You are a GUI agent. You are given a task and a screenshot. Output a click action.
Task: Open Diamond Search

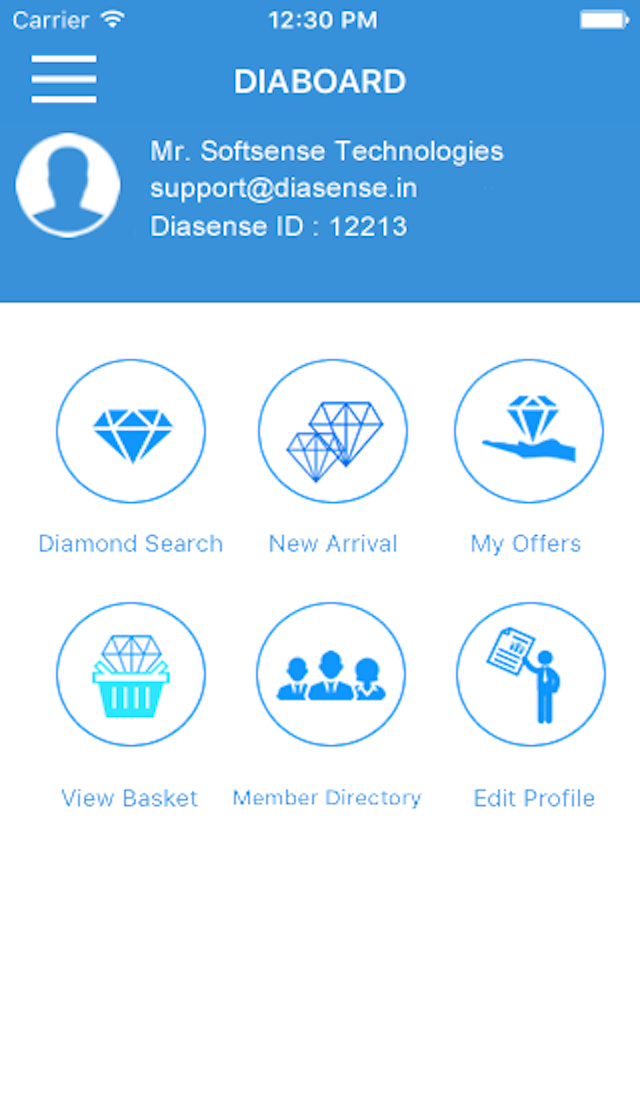[131, 431]
